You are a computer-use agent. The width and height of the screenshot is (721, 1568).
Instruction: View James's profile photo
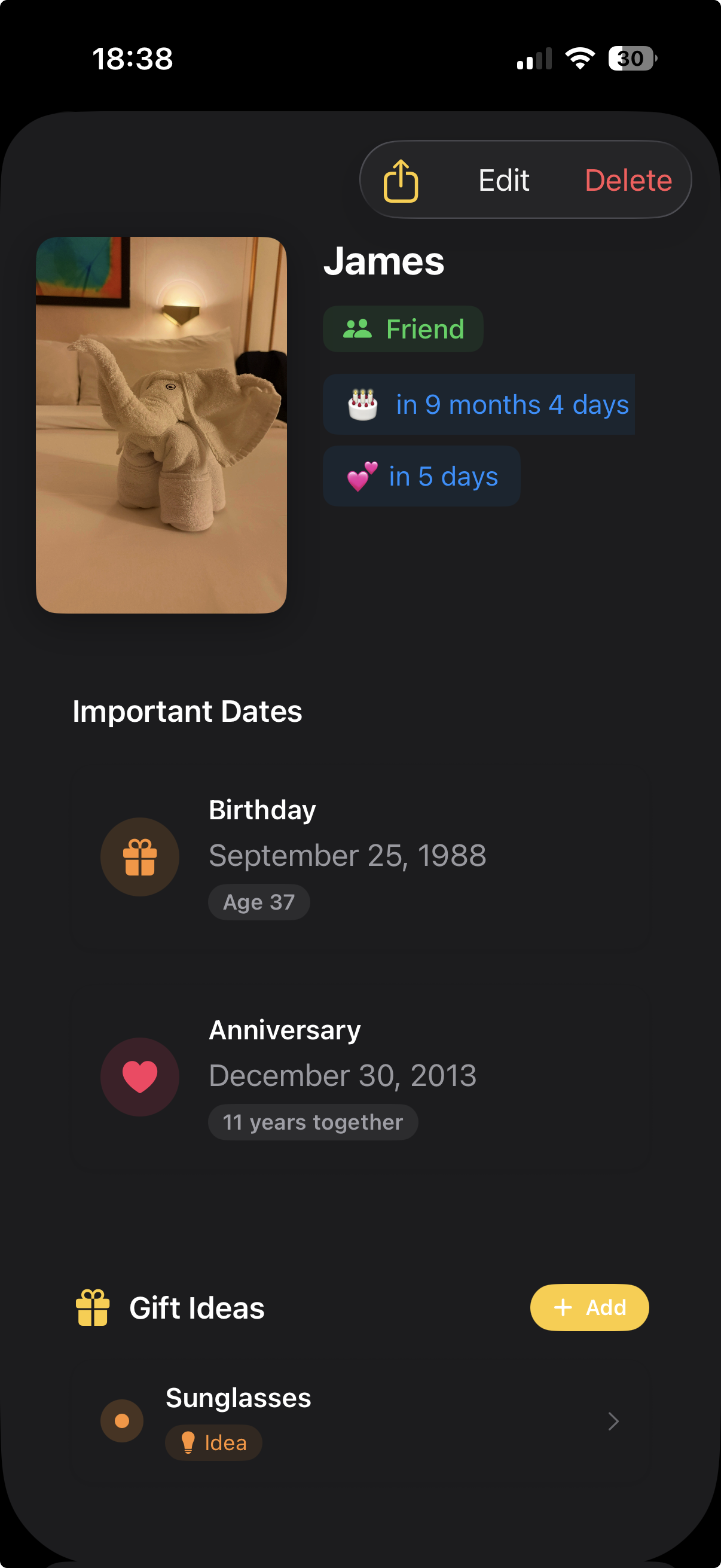pyautogui.click(x=161, y=425)
